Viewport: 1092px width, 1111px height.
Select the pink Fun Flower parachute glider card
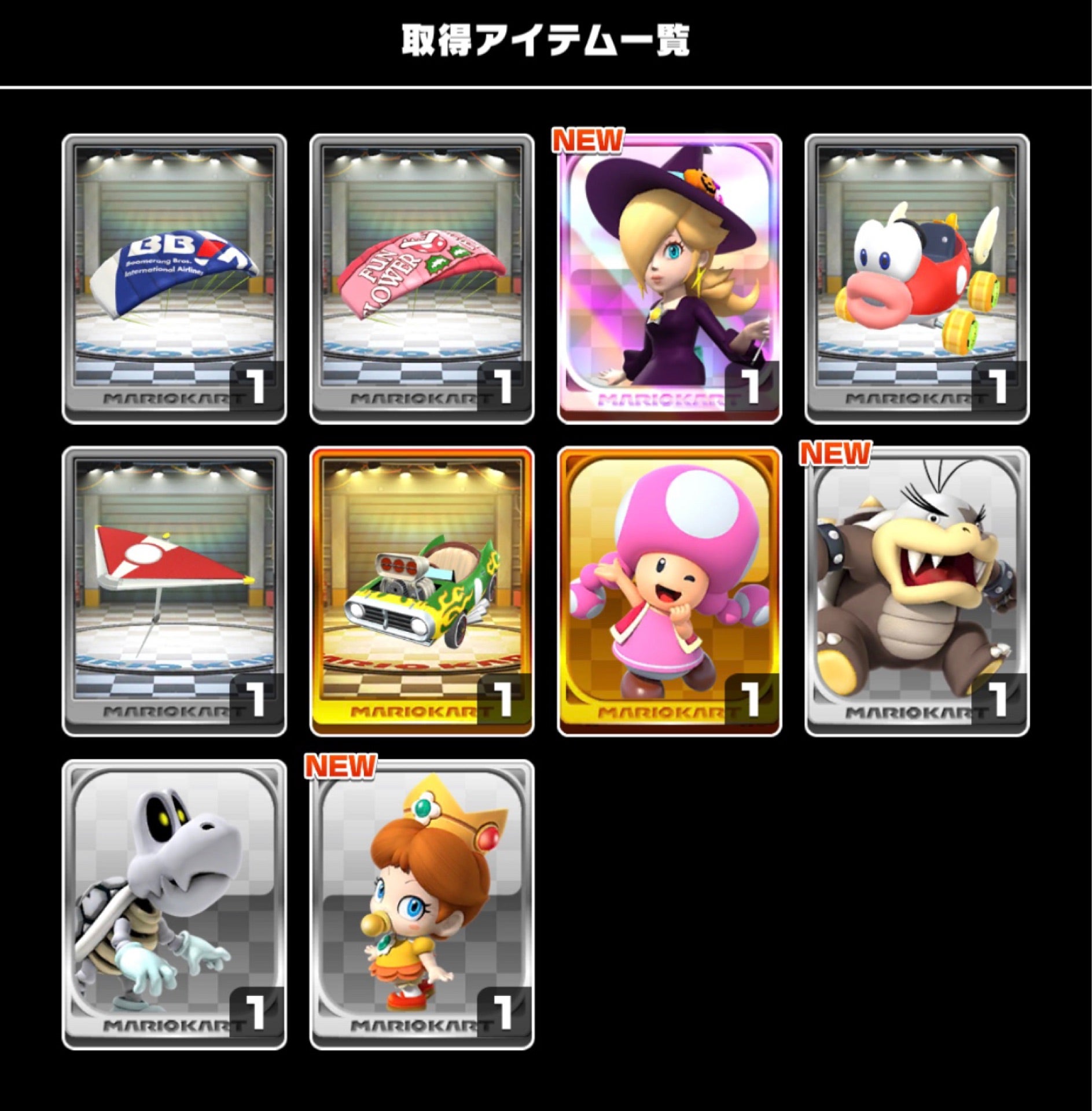click(x=421, y=278)
